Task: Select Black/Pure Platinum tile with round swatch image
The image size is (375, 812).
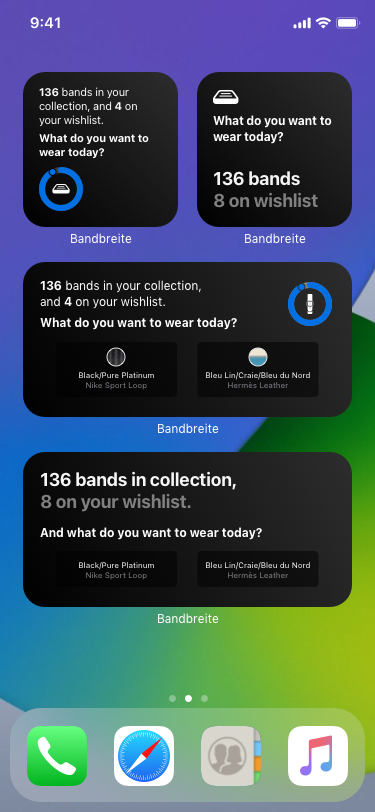Action: tap(117, 369)
